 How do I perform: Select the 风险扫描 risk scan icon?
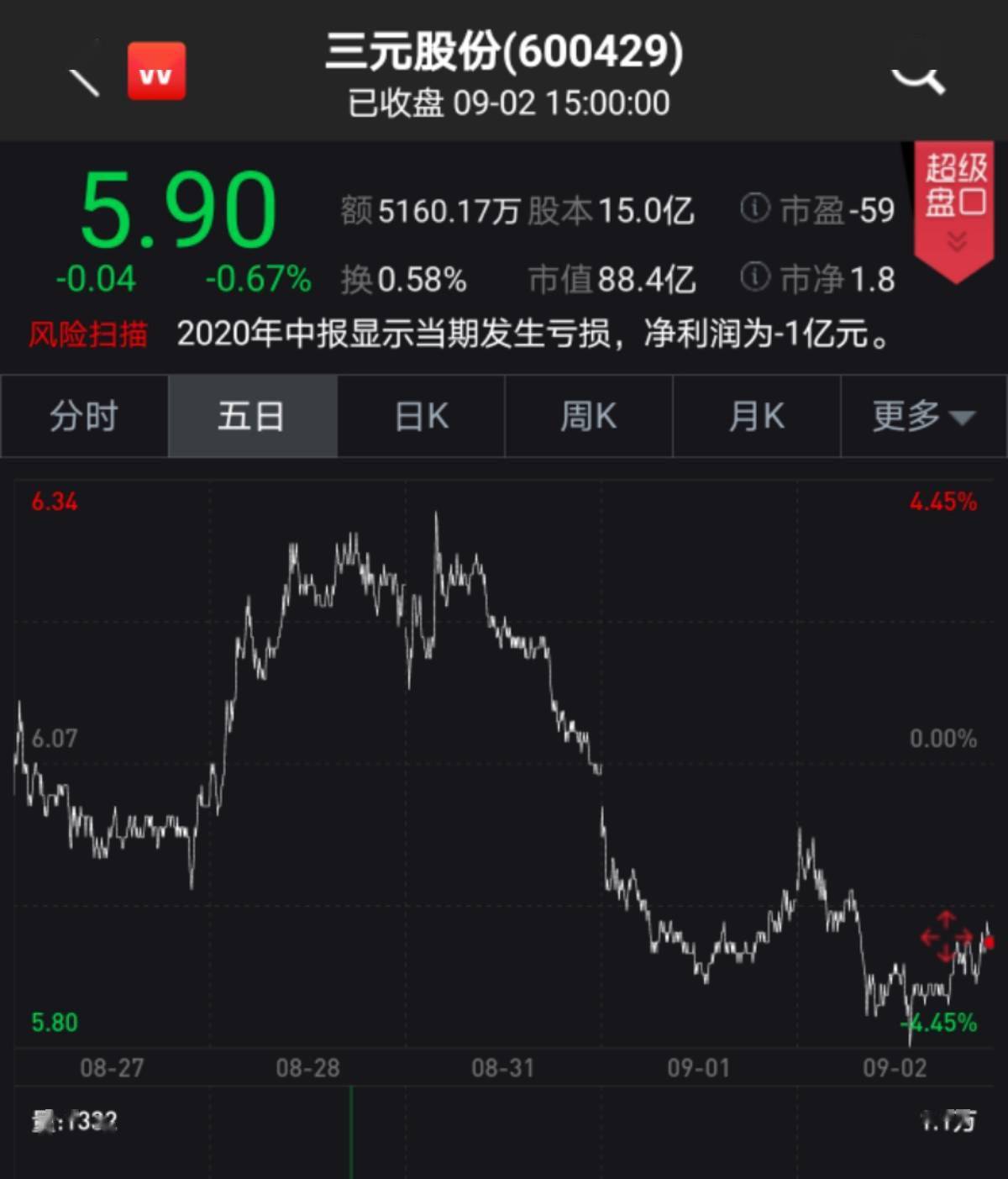[89, 334]
